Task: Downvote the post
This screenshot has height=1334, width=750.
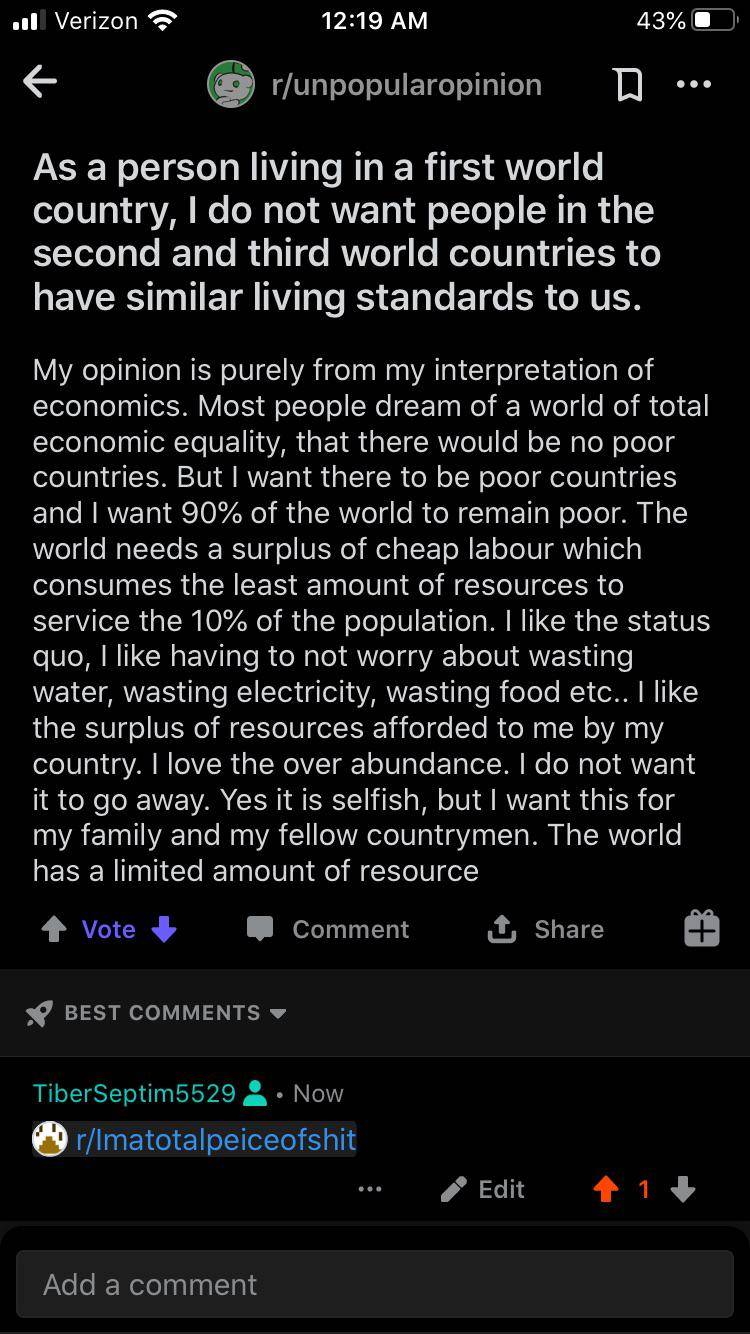Action: tap(164, 930)
